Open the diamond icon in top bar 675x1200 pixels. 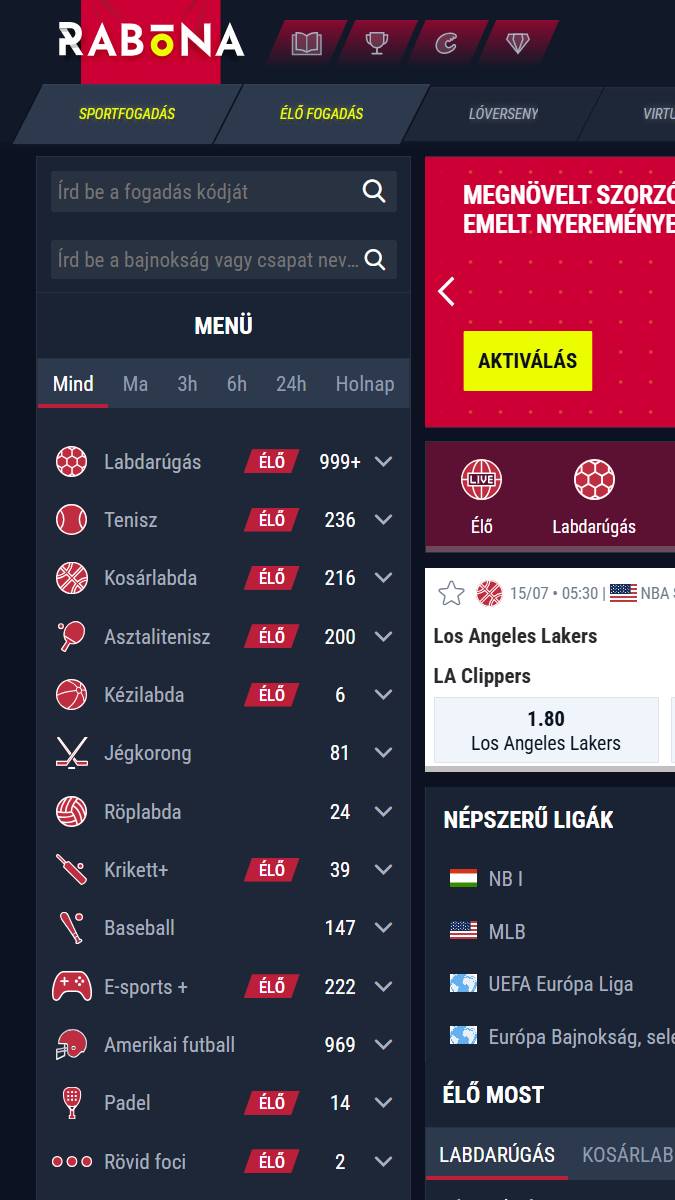[517, 43]
